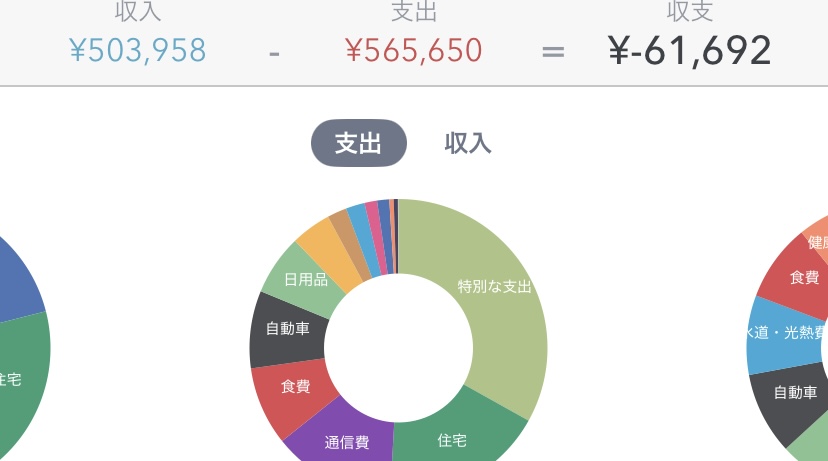Select the 通信費 slice of the chart

[345, 438]
